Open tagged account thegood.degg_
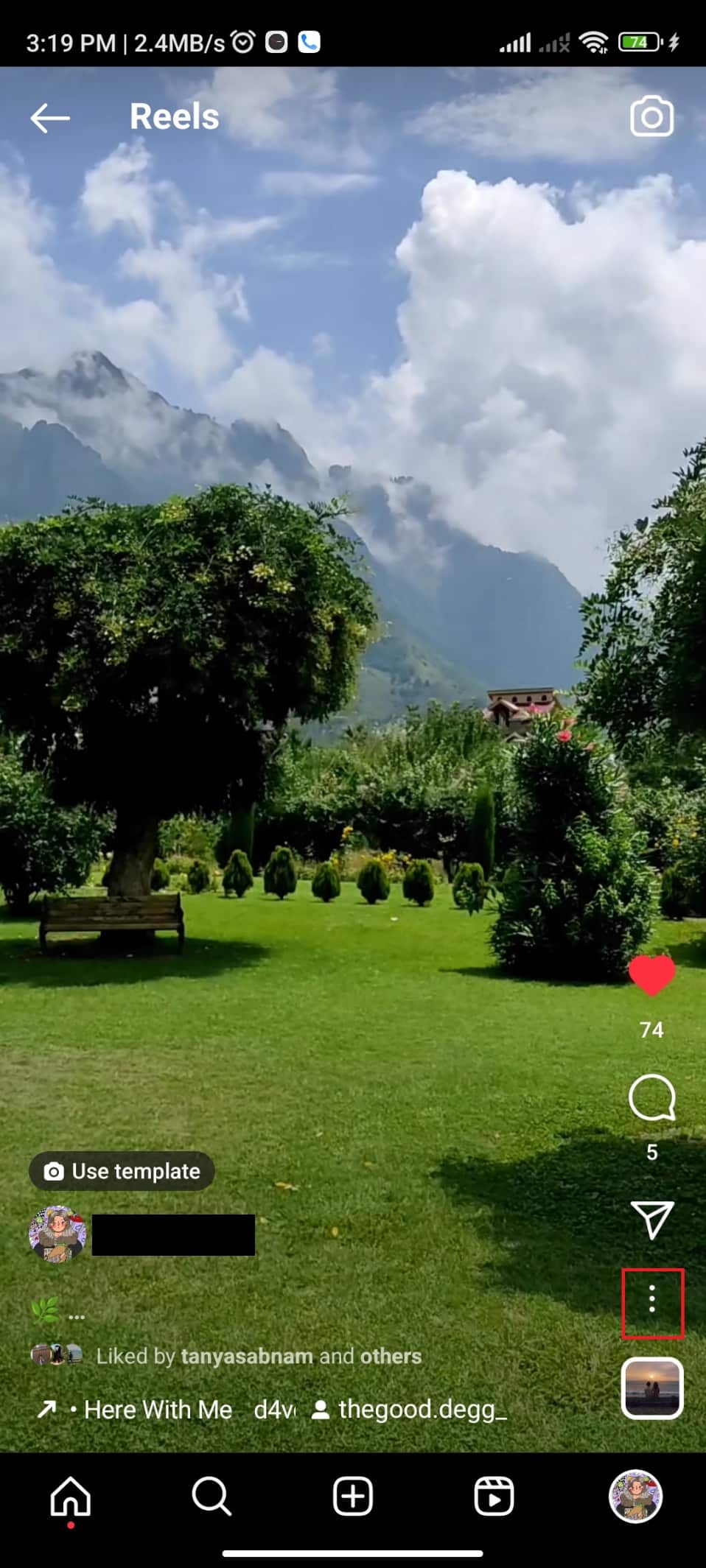706x1568 pixels. 422,1410
